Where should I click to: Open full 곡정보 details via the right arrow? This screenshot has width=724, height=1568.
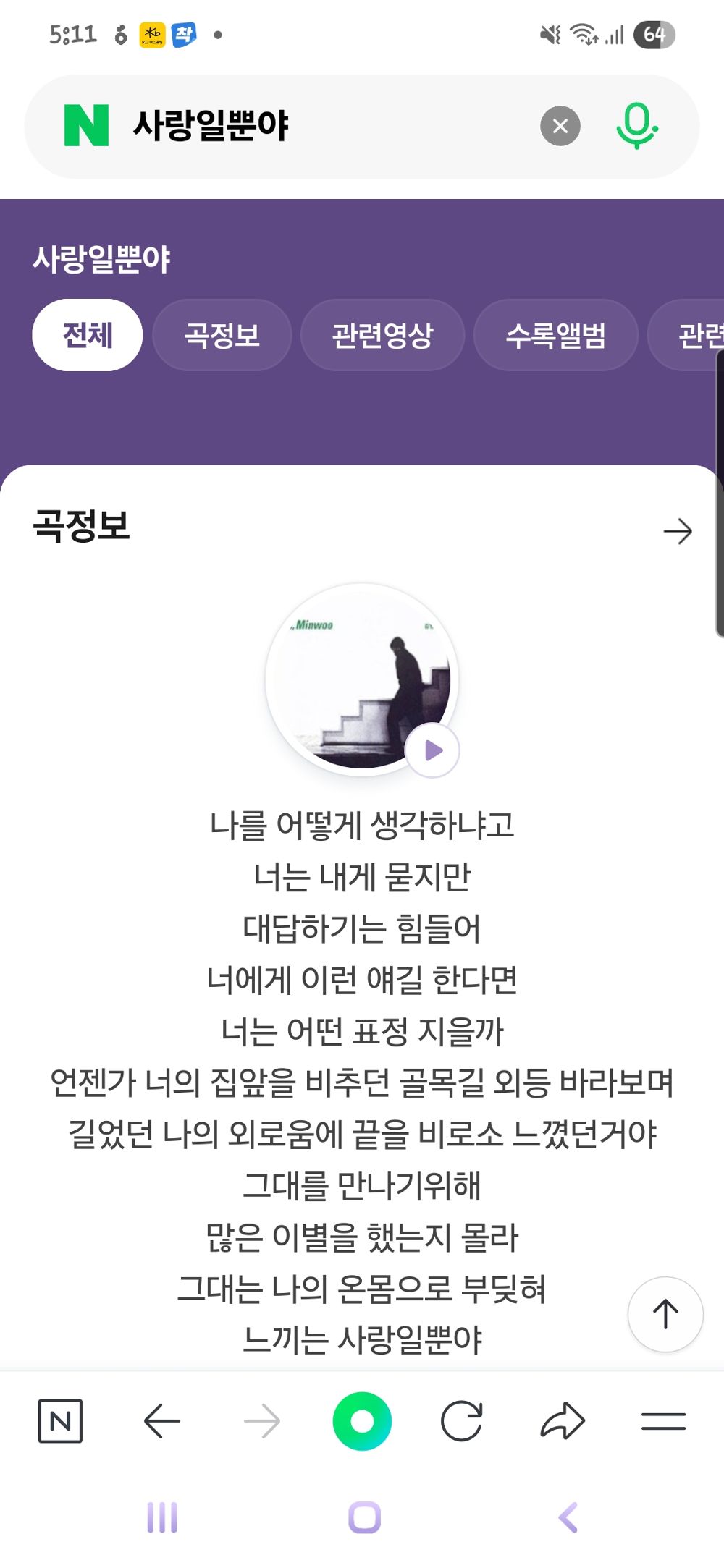678,531
